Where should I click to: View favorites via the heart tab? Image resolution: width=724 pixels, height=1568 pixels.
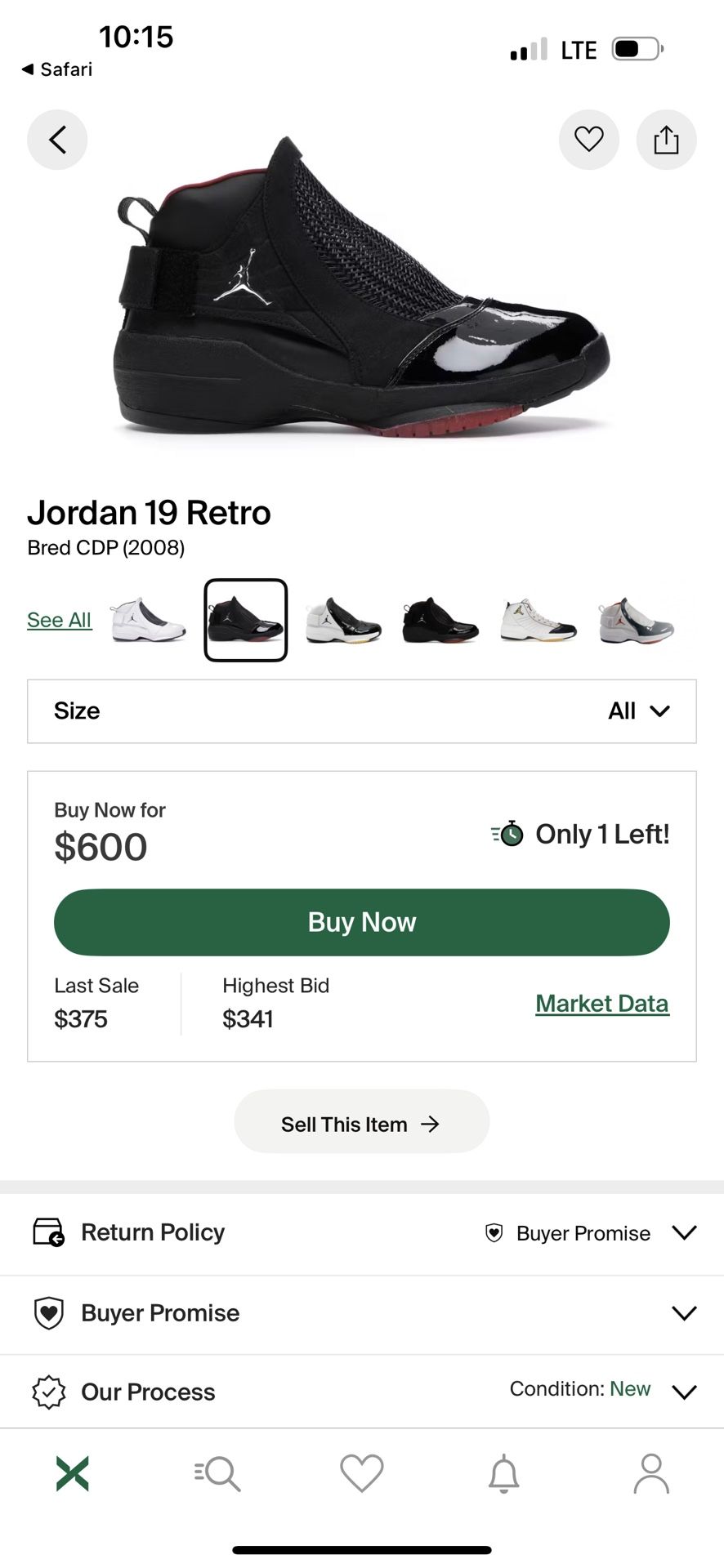362,1475
